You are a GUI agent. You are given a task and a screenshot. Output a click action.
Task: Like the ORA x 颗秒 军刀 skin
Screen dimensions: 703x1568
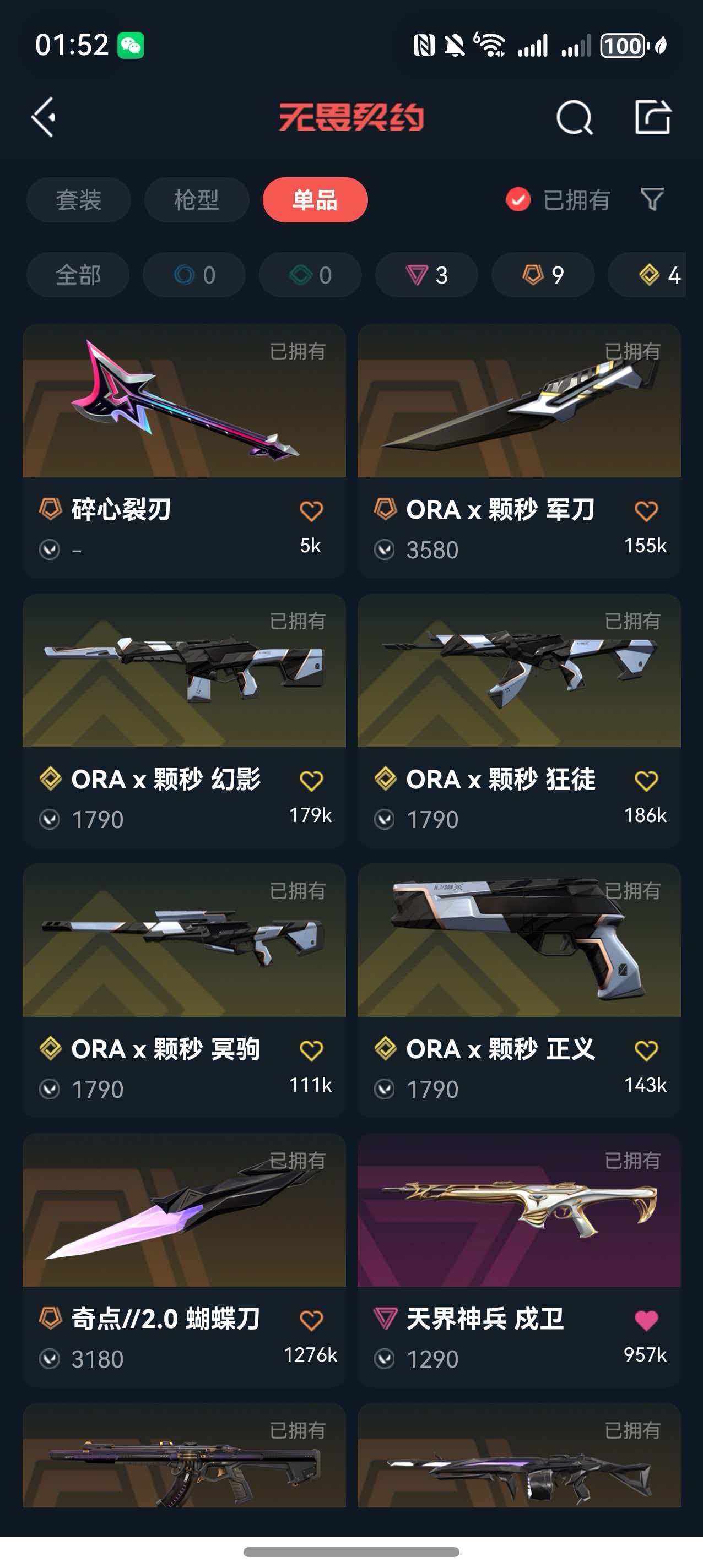click(646, 511)
